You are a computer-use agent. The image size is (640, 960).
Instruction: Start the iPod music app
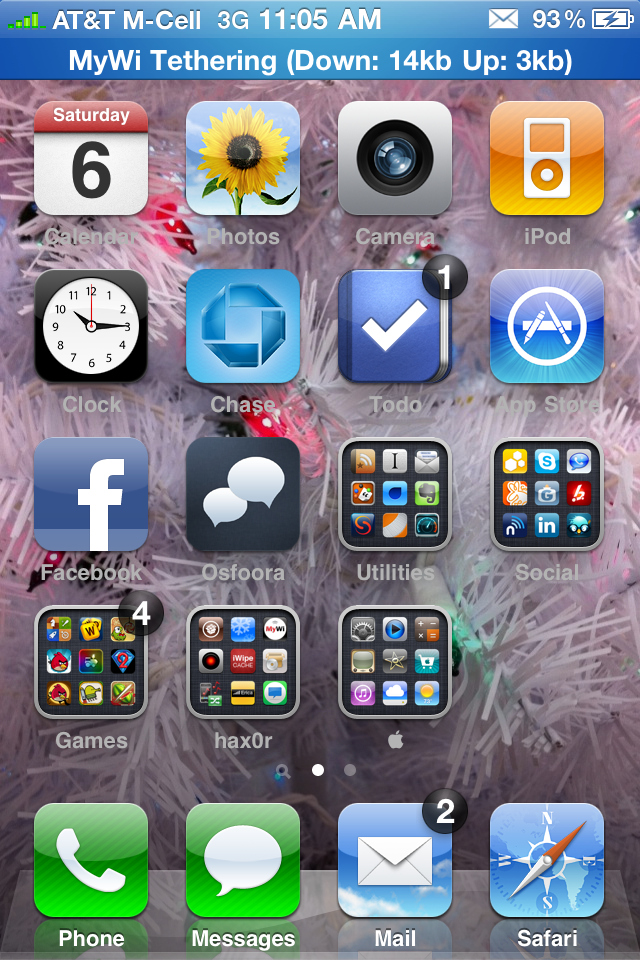click(x=547, y=158)
